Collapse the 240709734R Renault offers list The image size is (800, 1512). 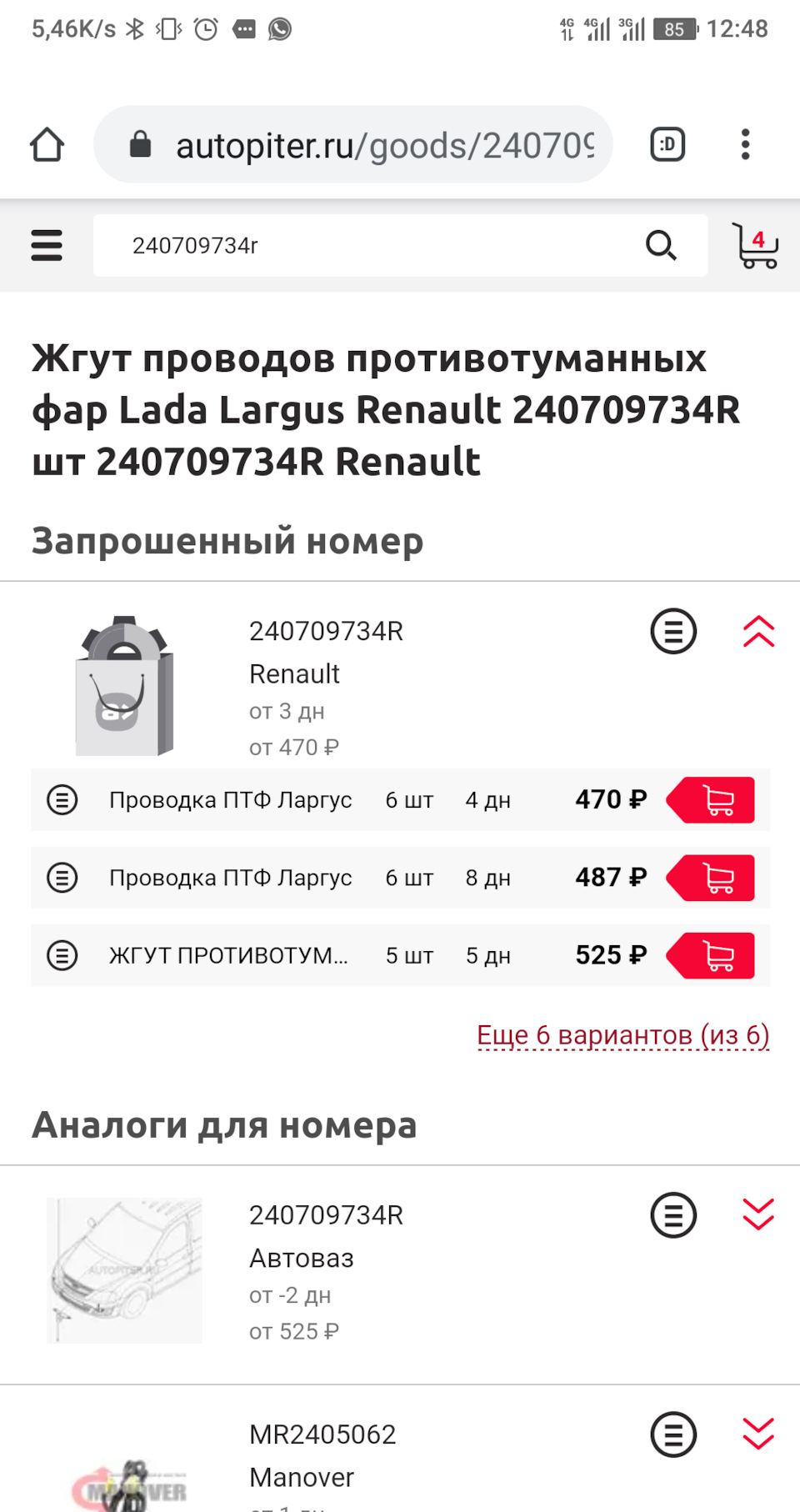(757, 631)
